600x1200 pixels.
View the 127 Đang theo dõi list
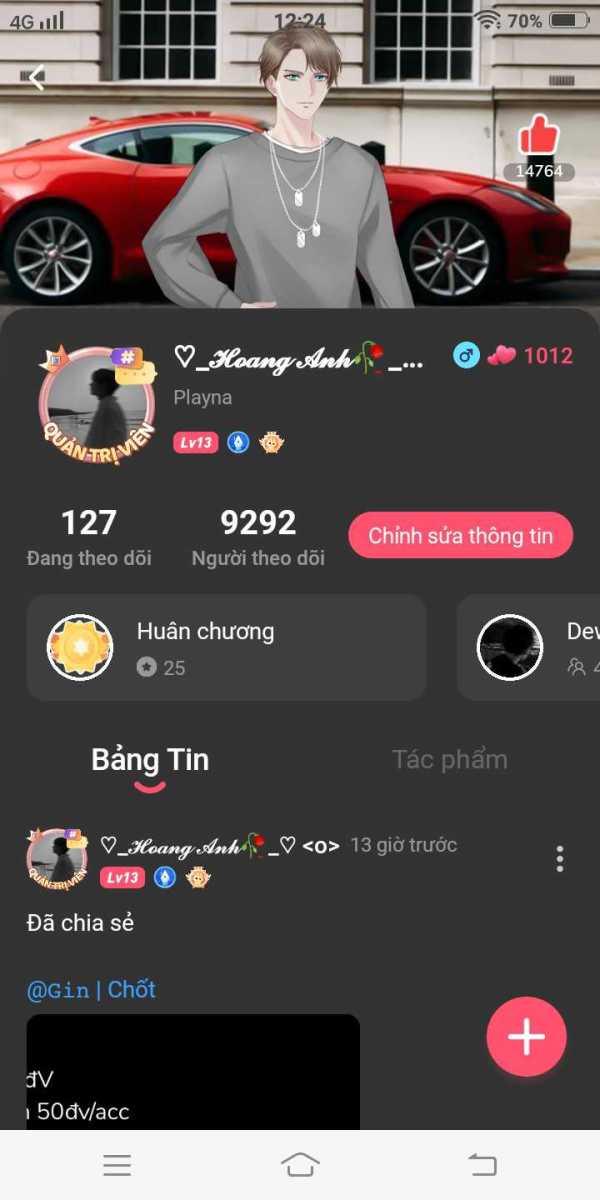click(89, 538)
